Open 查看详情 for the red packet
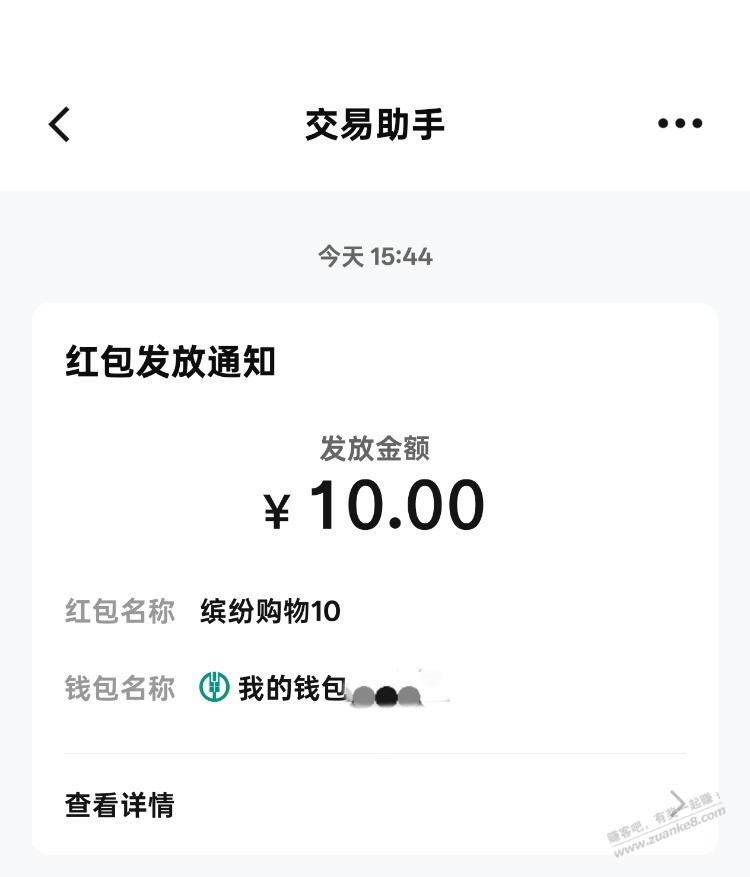 (374, 805)
